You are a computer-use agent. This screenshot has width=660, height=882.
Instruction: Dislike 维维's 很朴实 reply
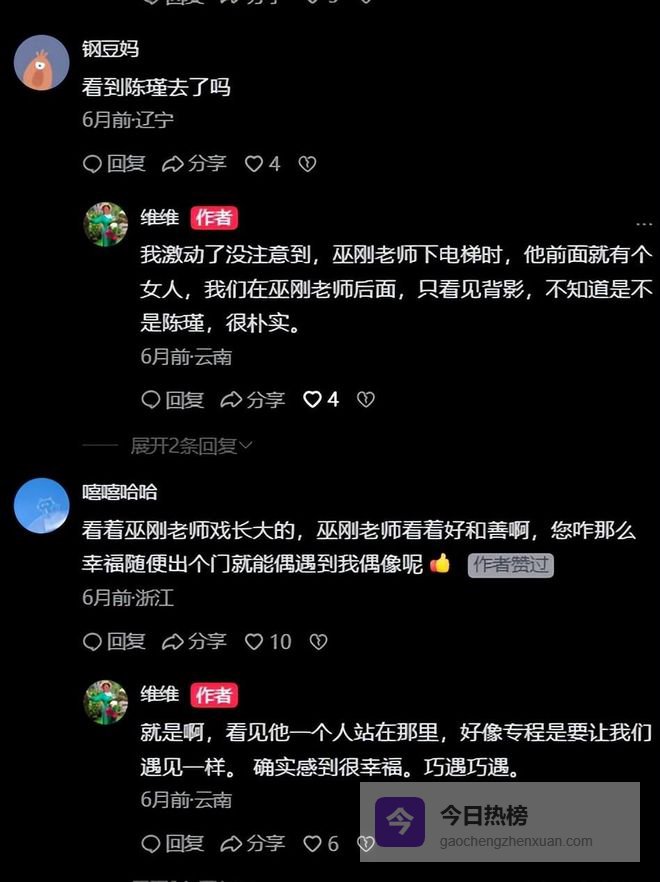pyautogui.click(x=367, y=400)
